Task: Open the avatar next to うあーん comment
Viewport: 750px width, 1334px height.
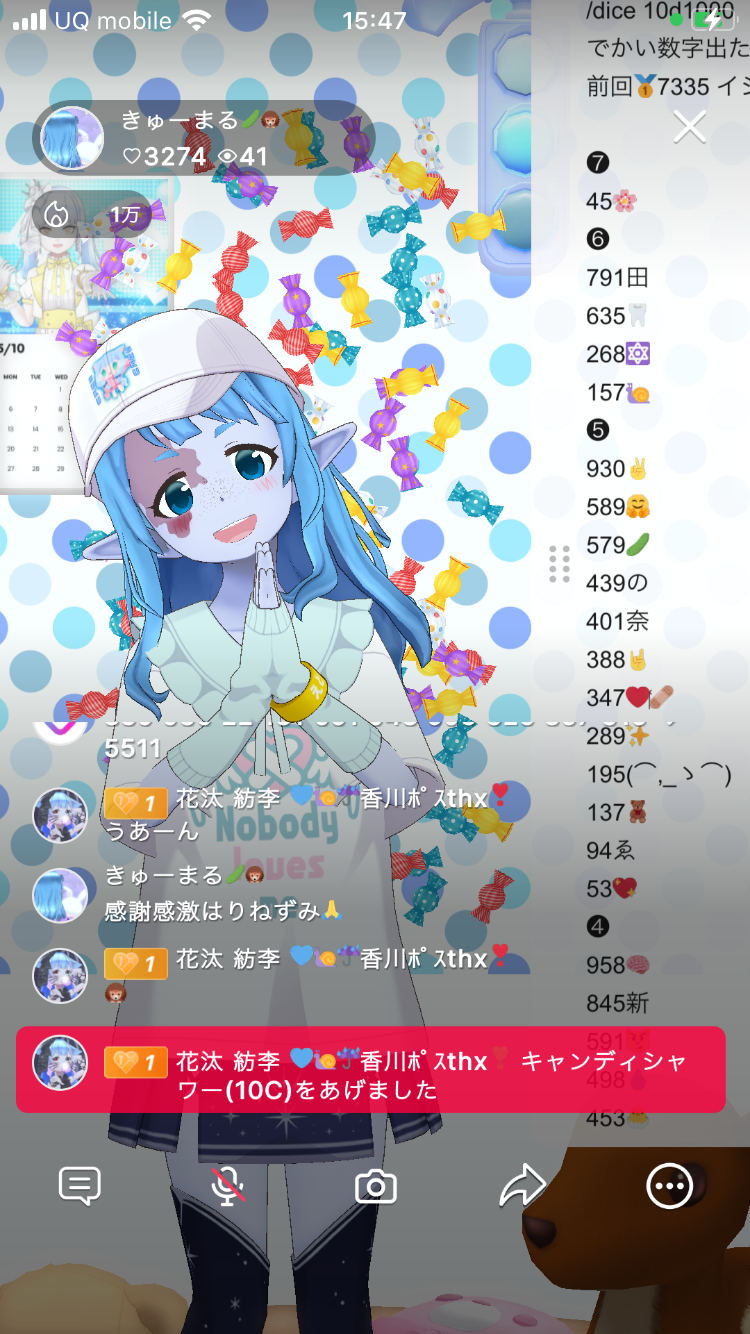Action: (60, 815)
